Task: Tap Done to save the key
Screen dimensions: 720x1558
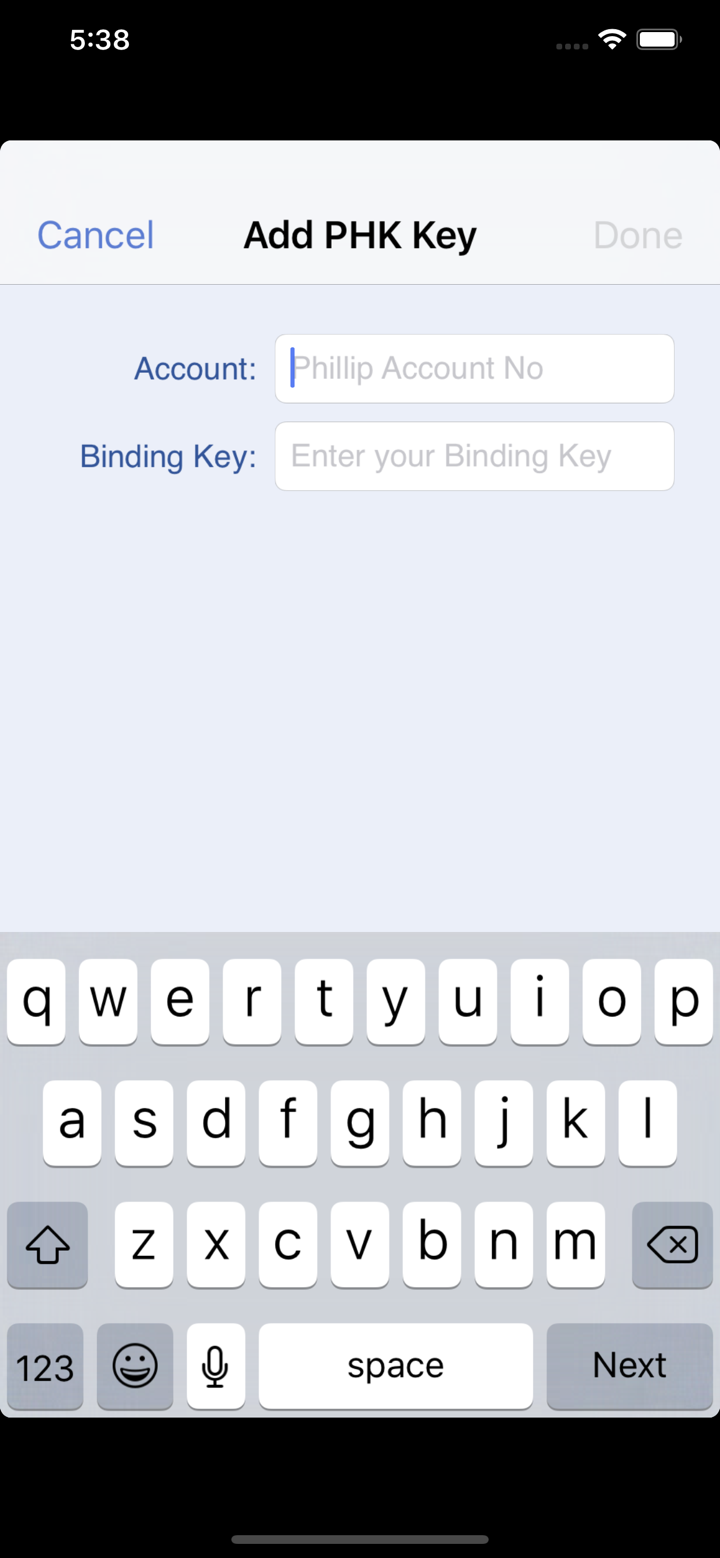Action: tap(637, 235)
